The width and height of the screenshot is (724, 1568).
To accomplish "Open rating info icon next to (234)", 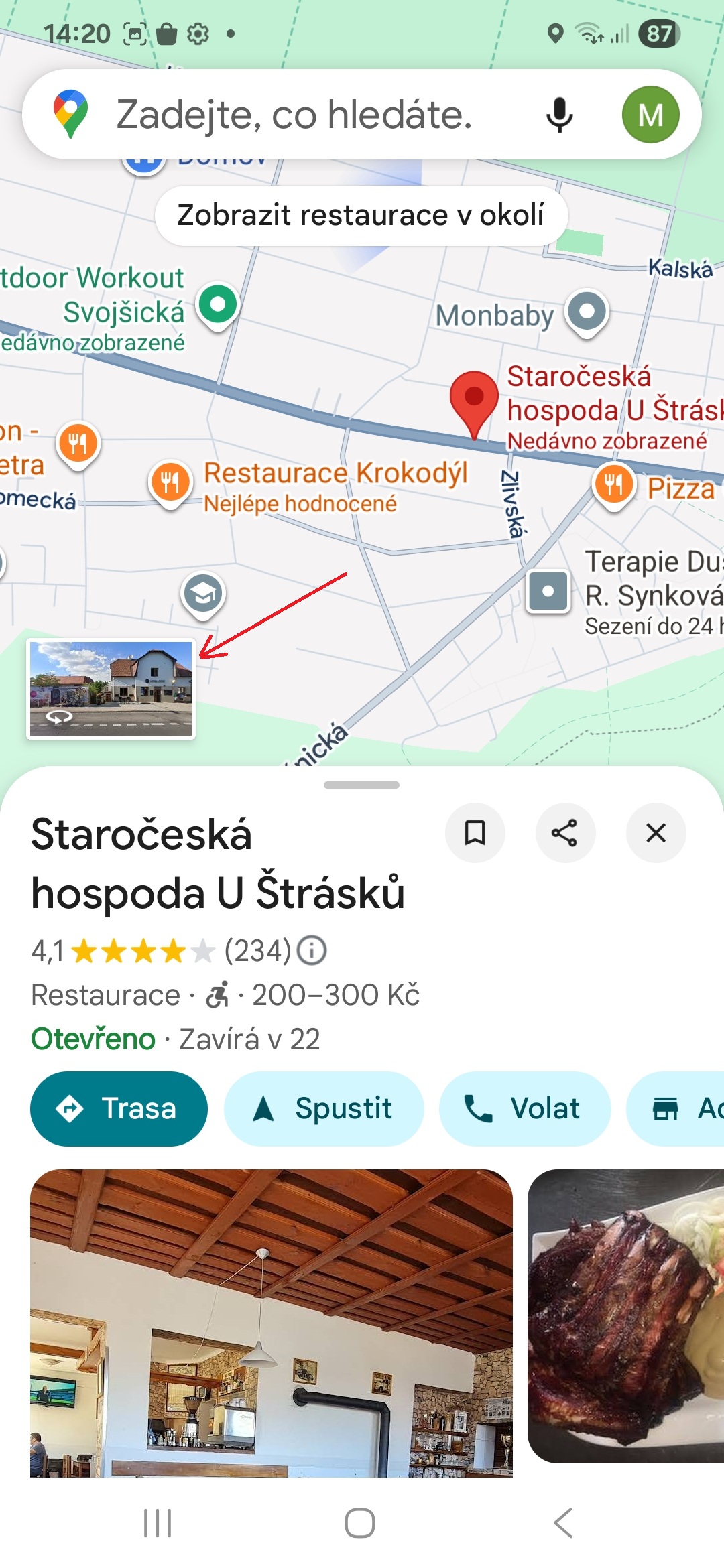I will pos(312,950).
